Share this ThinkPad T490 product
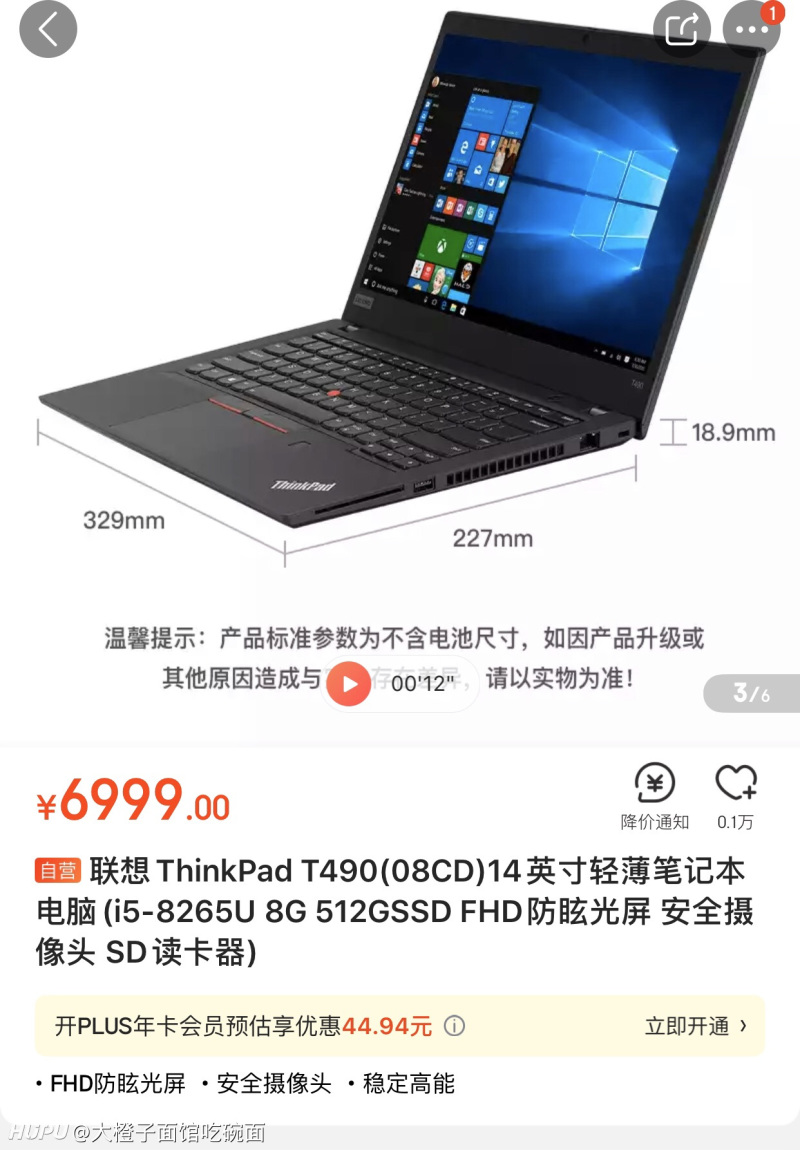Image resolution: width=800 pixels, height=1150 pixels. coord(682,29)
